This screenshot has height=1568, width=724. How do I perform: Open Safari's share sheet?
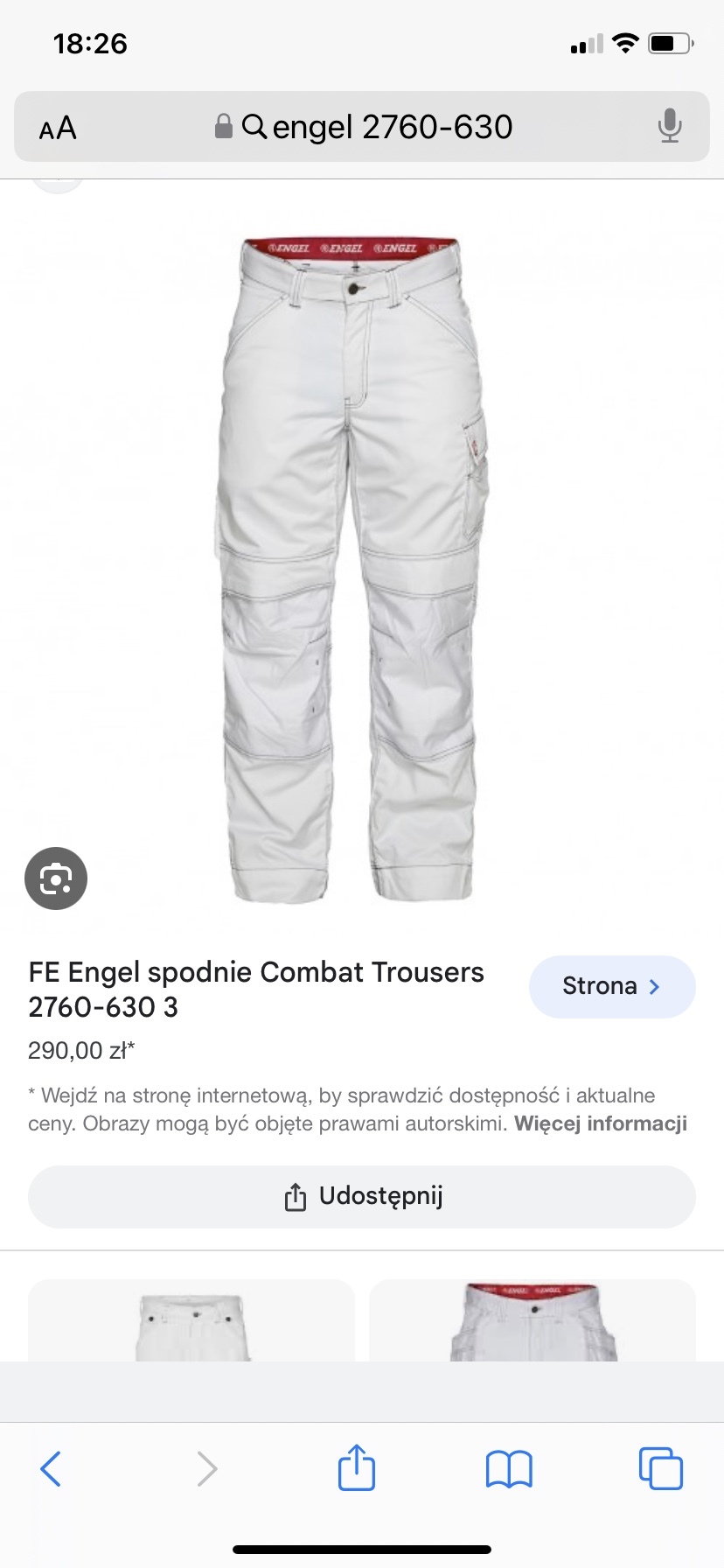356,1467
